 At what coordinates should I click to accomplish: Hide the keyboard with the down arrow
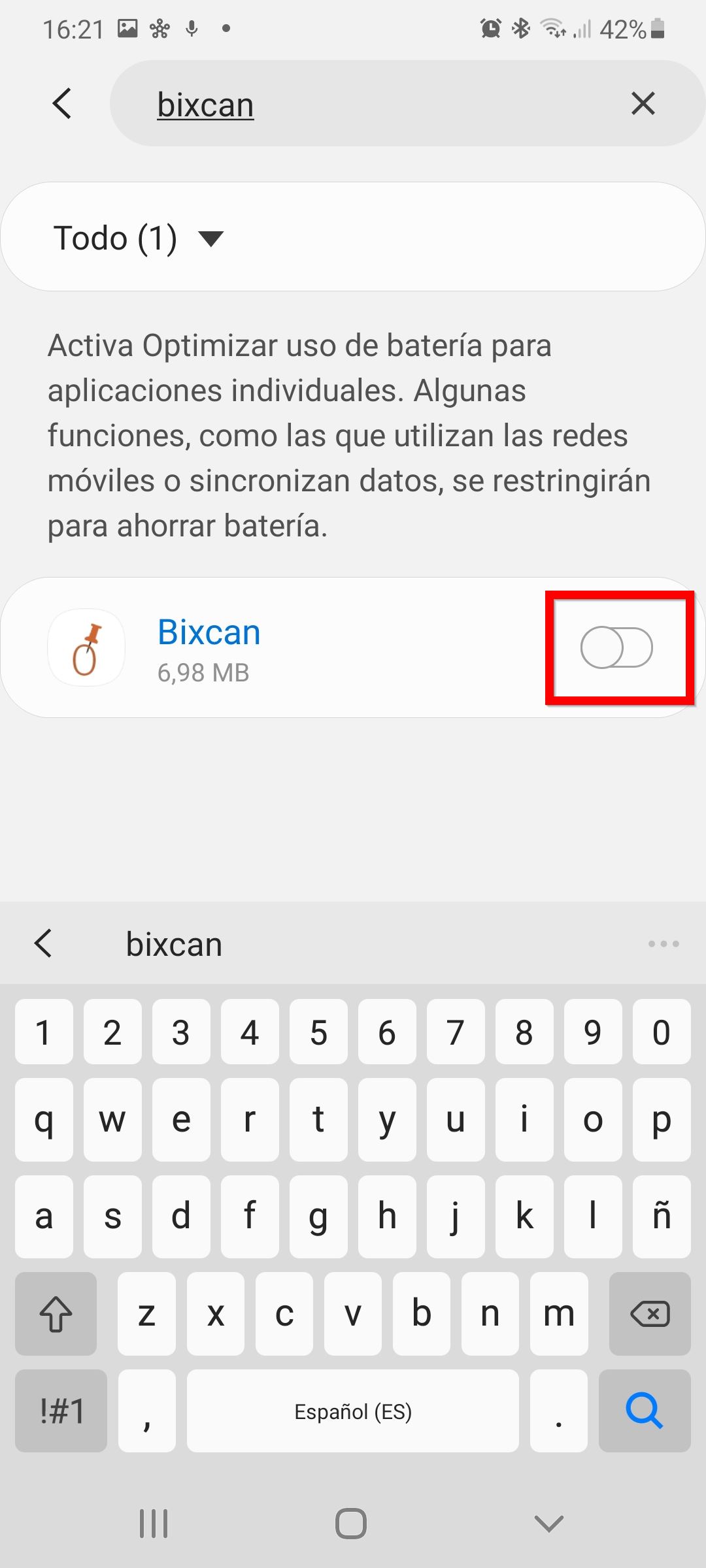tap(548, 1524)
